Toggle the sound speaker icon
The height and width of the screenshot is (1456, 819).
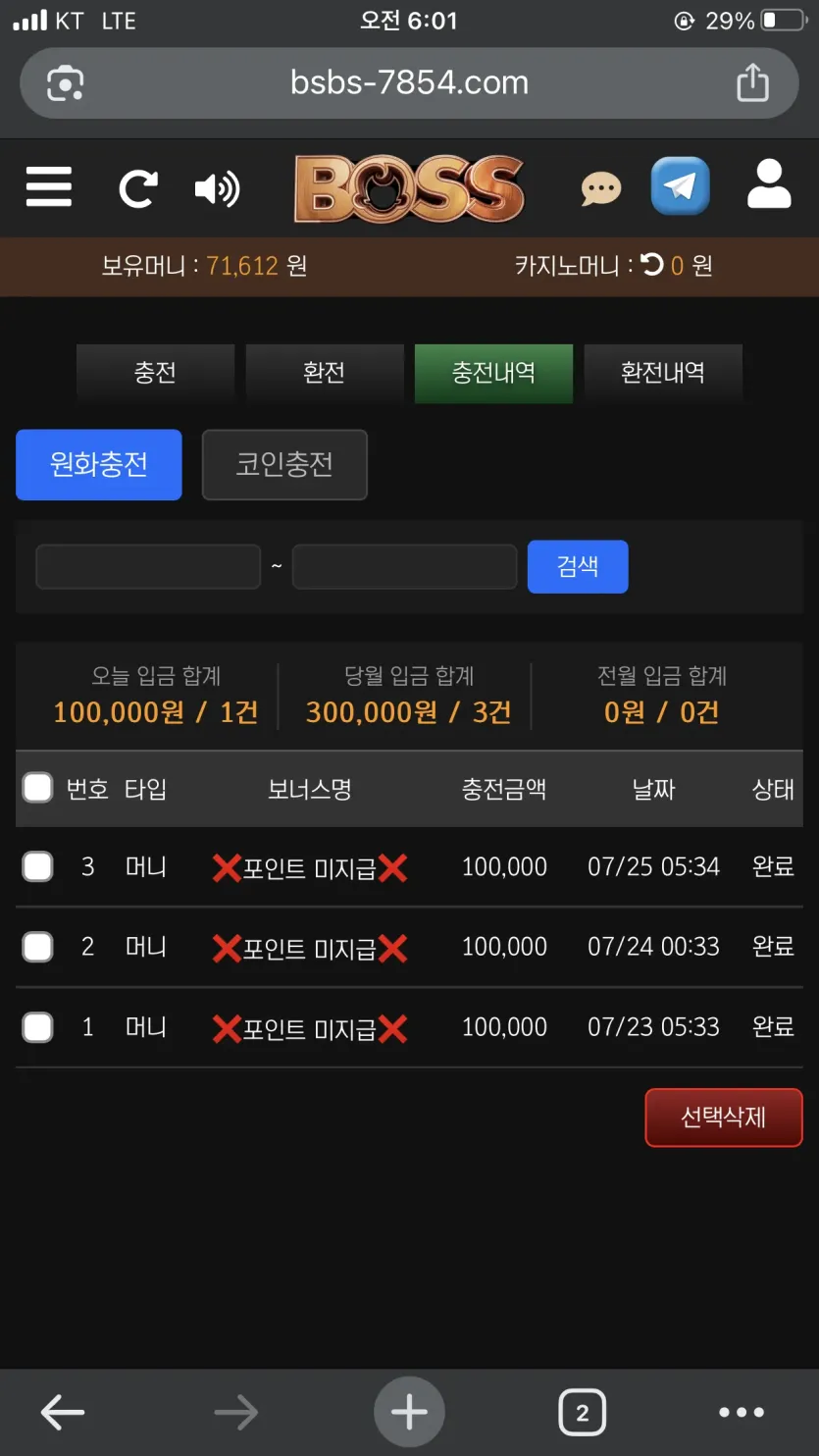coord(217,188)
